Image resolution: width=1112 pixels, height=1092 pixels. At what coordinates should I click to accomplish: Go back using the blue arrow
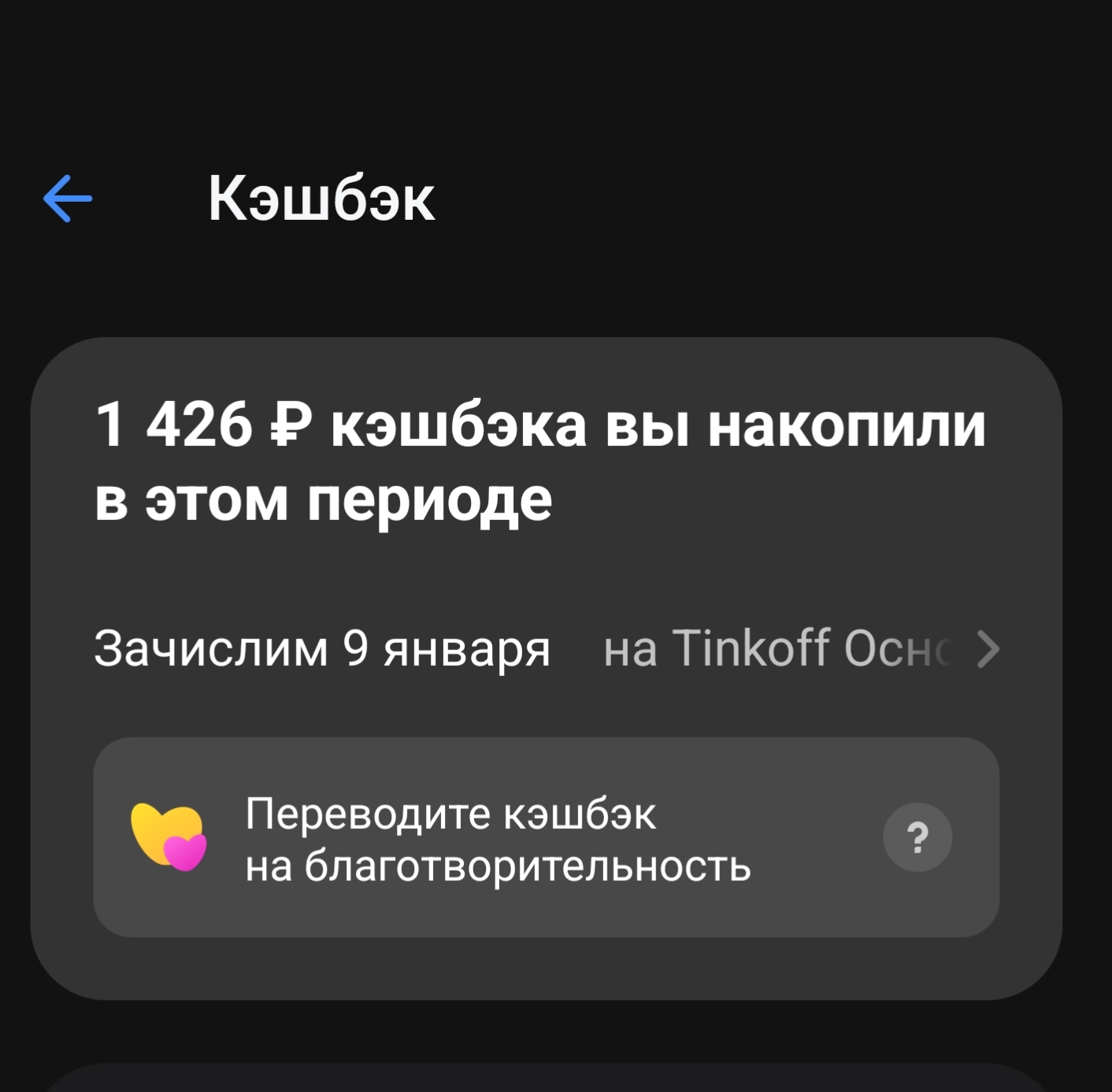68,199
